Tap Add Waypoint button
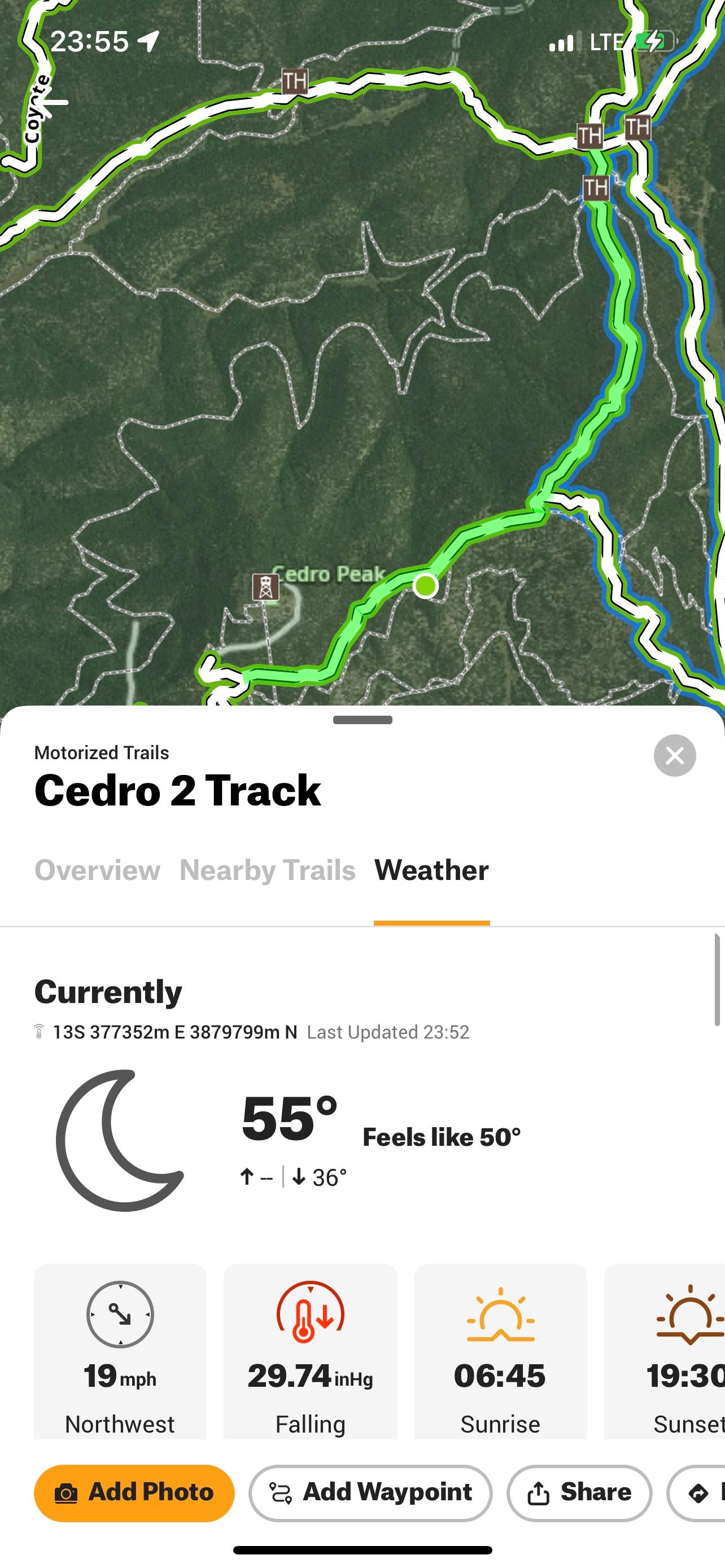725x1568 pixels. click(x=370, y=1492)
